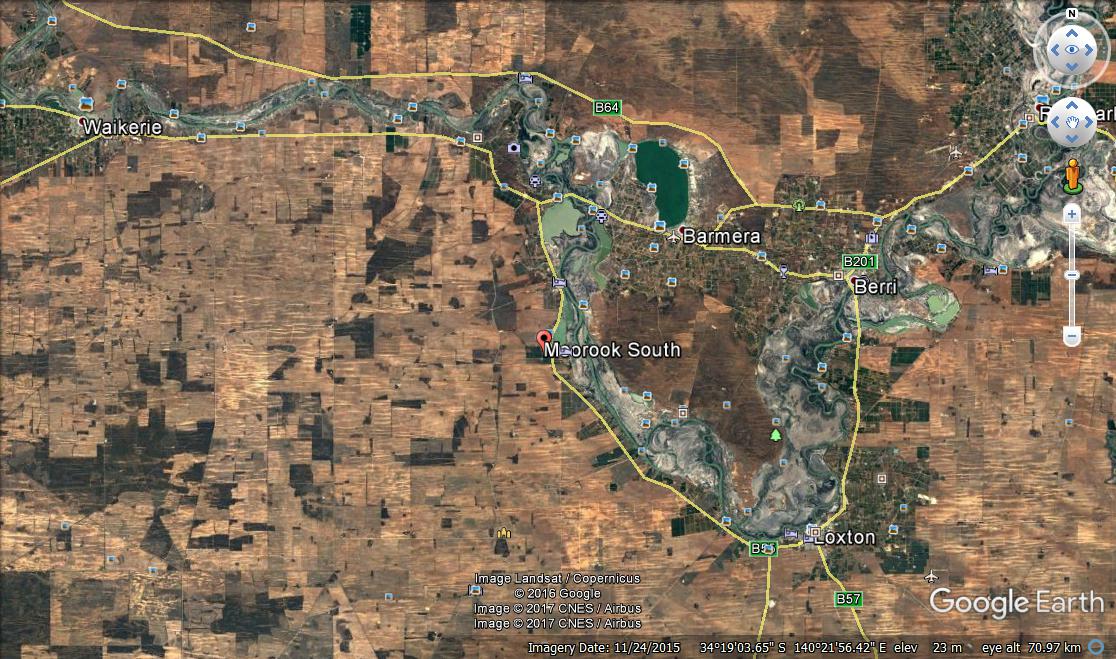Tap the look joystick eye center
Viewport: 1116px width, 659px height.
[x=1072, y=48]
